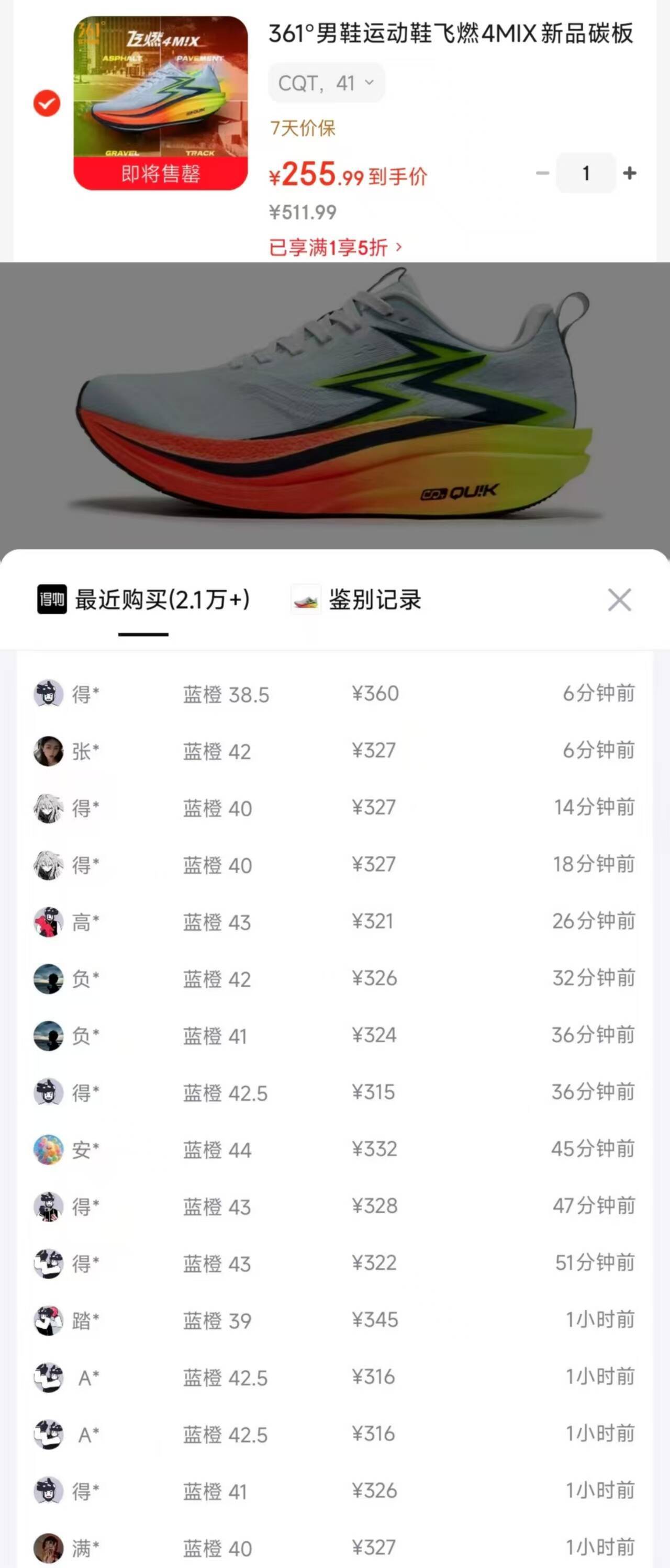Switch to the 最近购买 tab
Screen dimensions: 670x1568
point(144,600)
